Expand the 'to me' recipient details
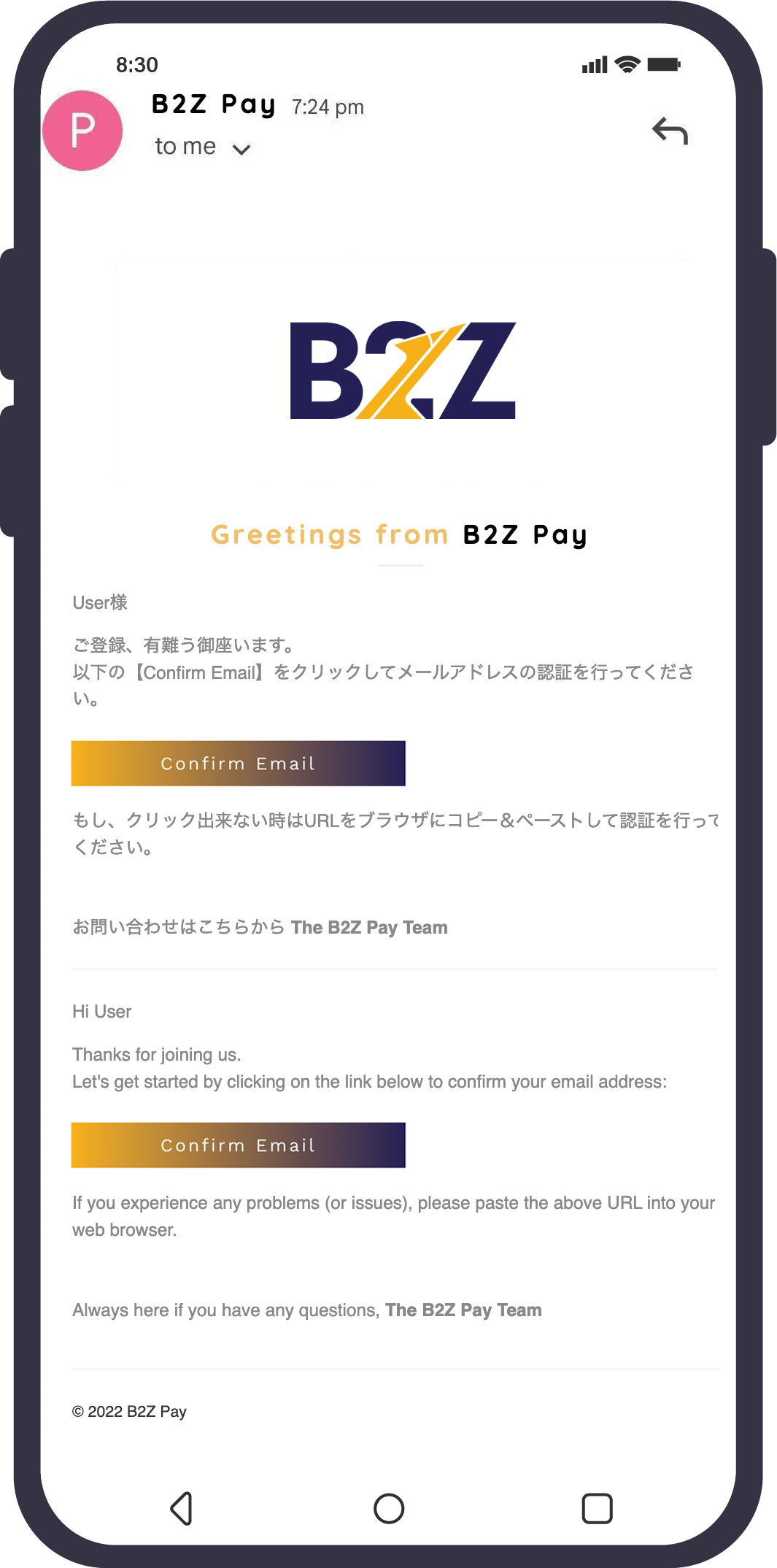 [x=241, y=149]
